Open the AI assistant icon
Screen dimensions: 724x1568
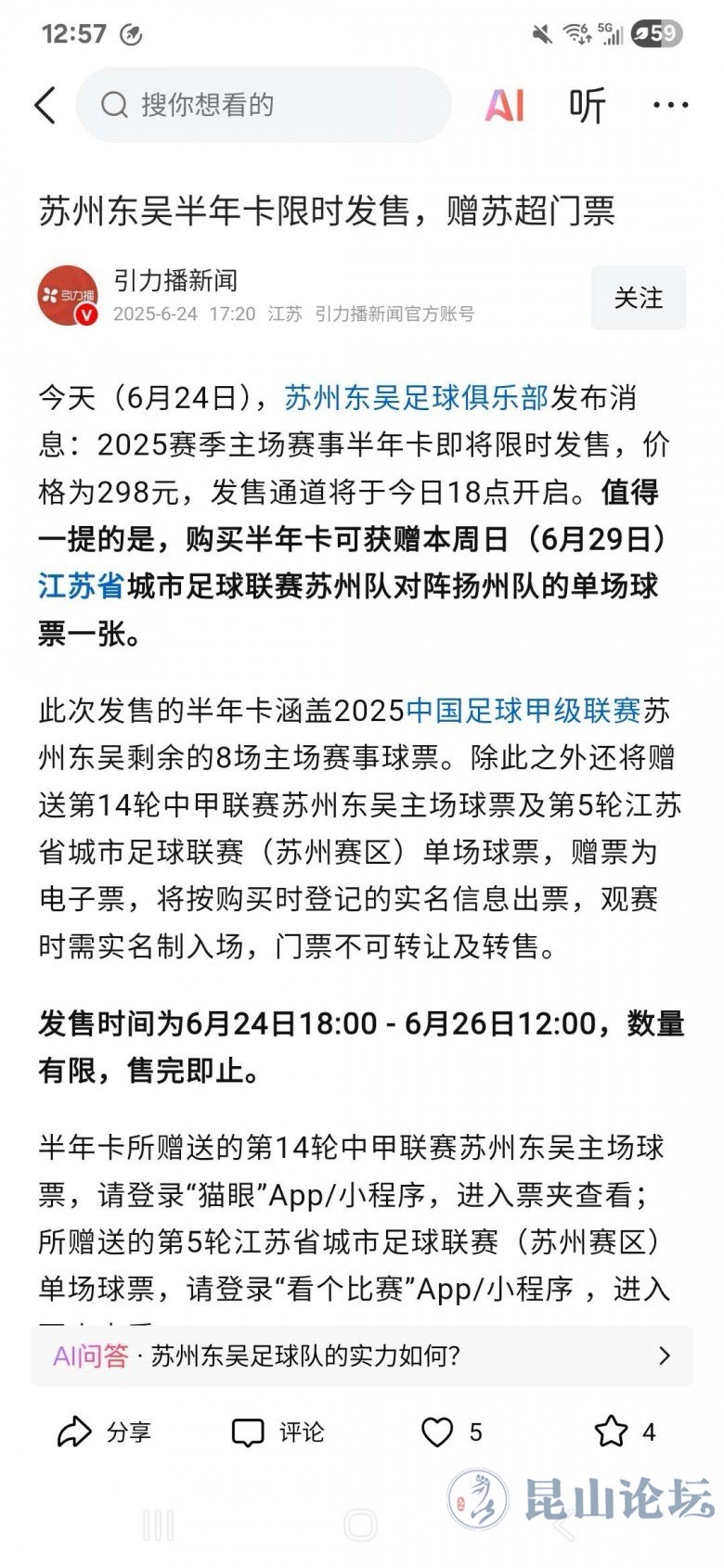coord(505,106)
